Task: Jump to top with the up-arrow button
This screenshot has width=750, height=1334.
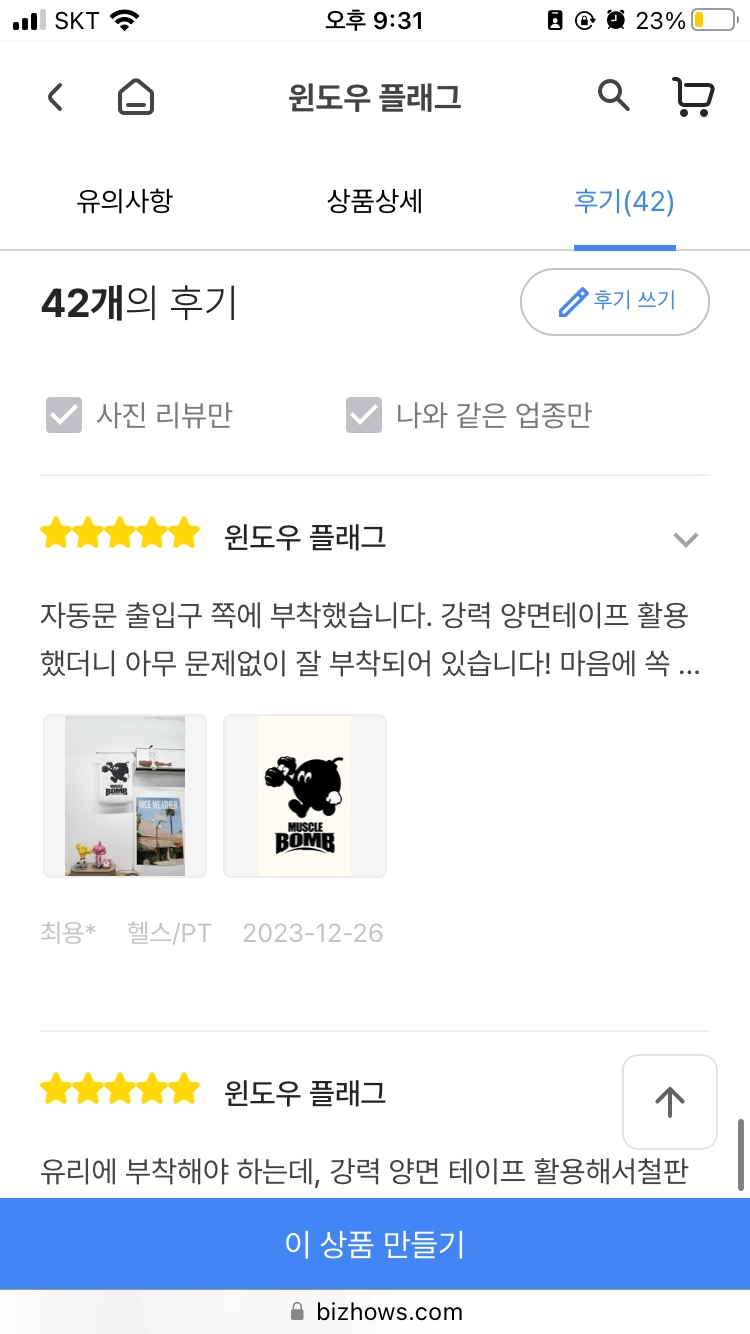Action: pyautogui.click(x=669, y=1102)
